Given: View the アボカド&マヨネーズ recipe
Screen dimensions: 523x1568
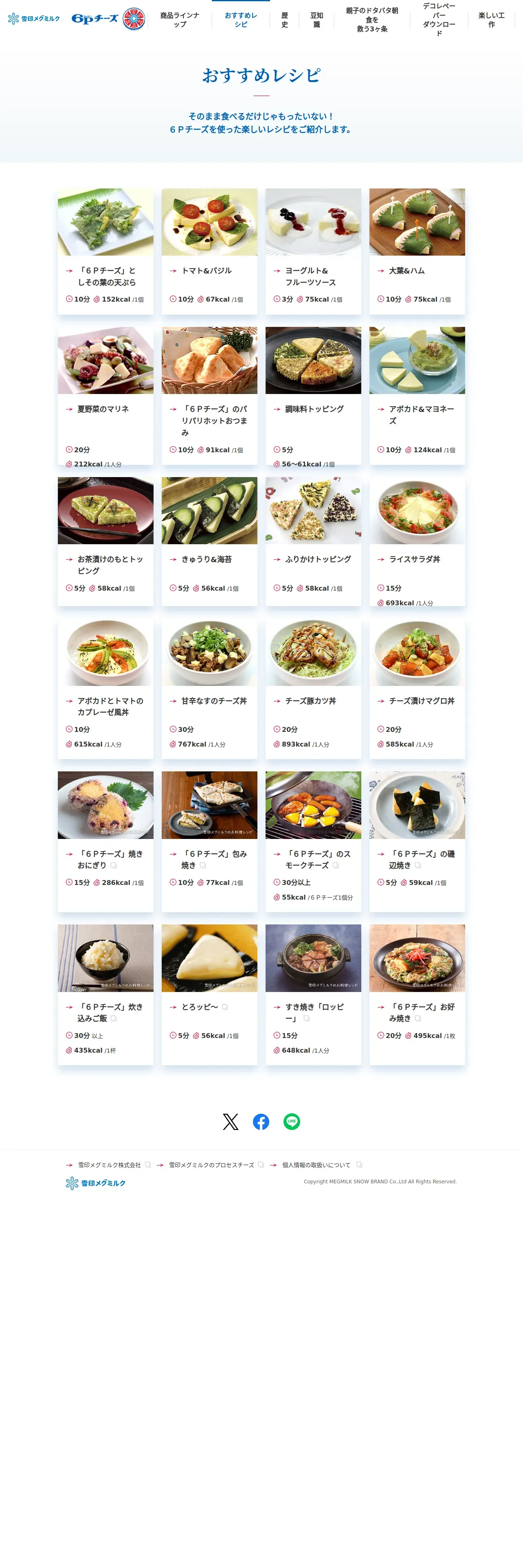Looking at the screenshot, I should (417, 396).
